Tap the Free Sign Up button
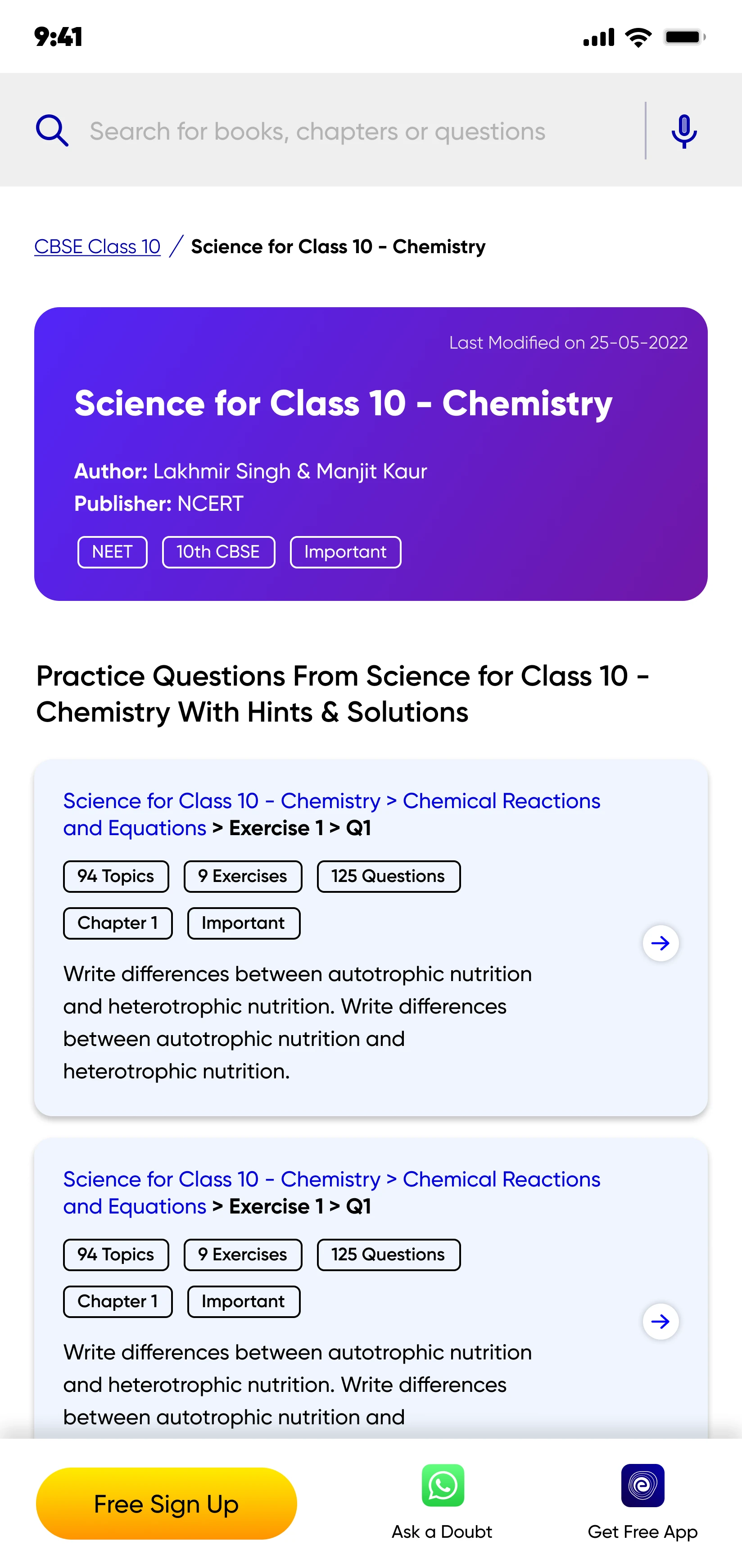 166,1503
